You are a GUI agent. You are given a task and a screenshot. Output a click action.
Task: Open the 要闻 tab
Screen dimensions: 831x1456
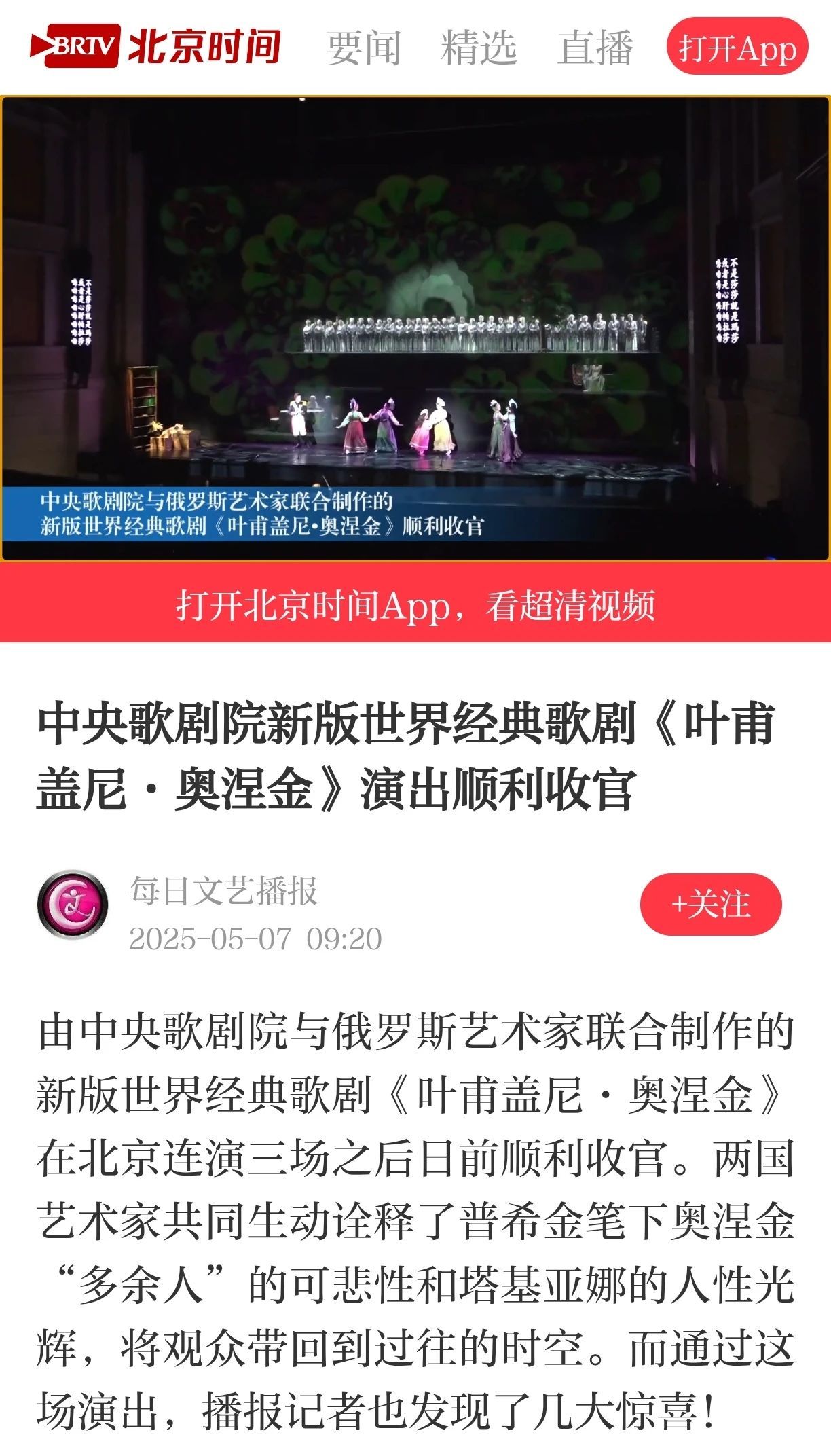point(363,48)
